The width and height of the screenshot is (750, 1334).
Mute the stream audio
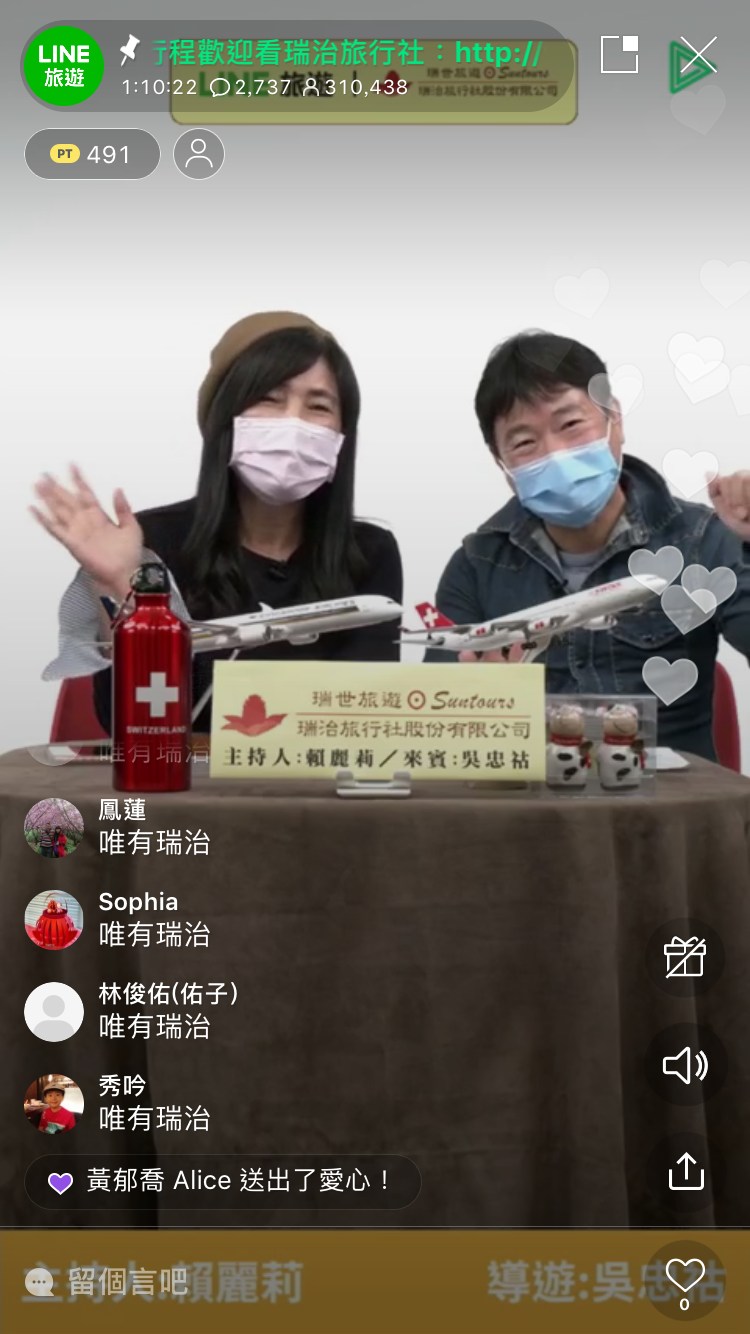tap(686, 1066)
